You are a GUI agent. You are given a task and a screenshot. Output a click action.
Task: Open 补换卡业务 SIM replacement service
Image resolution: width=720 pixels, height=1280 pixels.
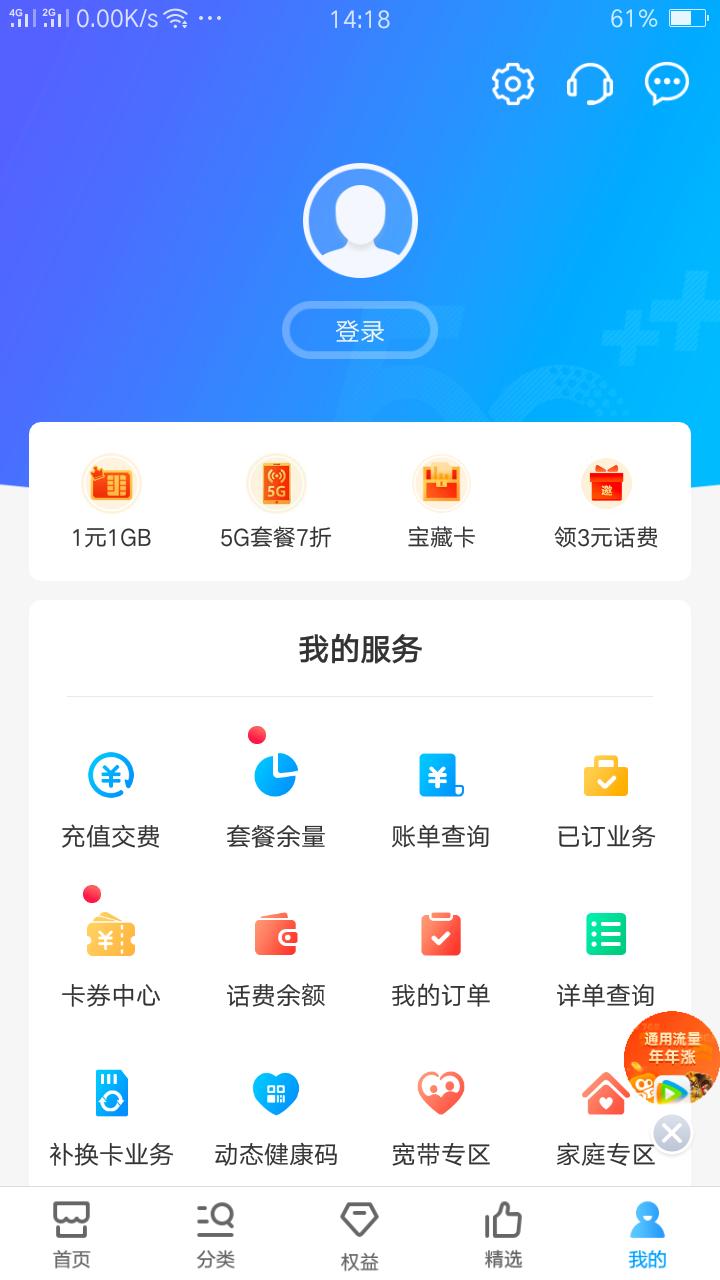110,1110
